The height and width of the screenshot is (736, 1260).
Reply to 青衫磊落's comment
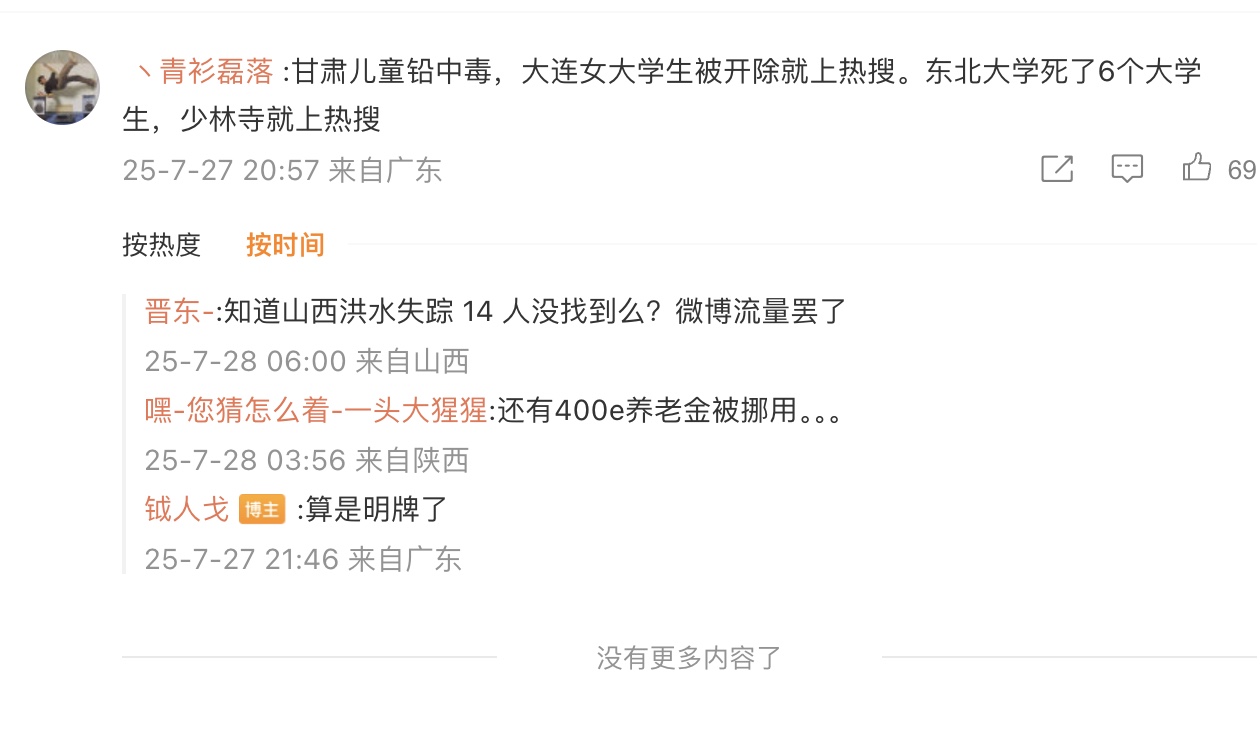tap(1127, 169)
